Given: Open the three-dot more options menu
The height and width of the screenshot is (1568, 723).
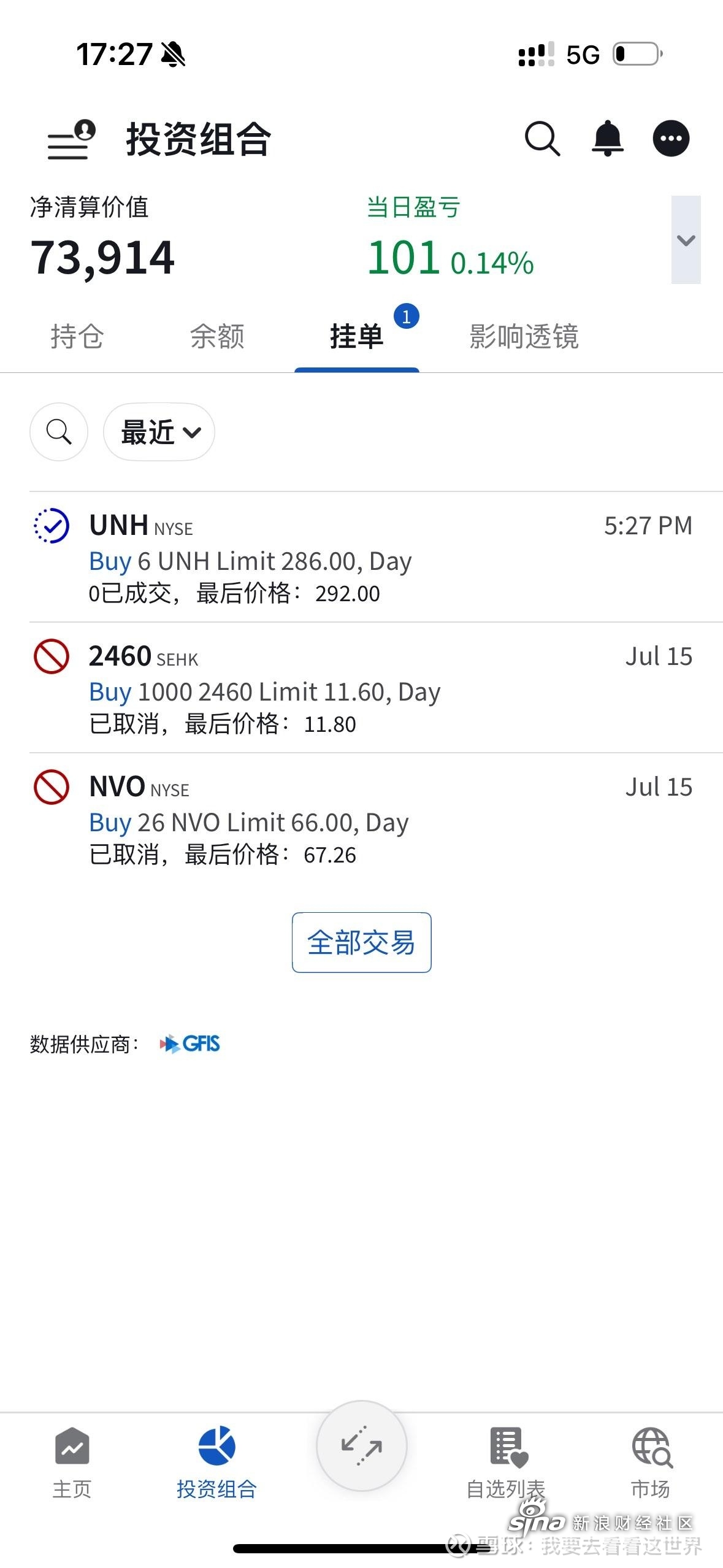Looking at the screenshot, I should tap(671, 139).
